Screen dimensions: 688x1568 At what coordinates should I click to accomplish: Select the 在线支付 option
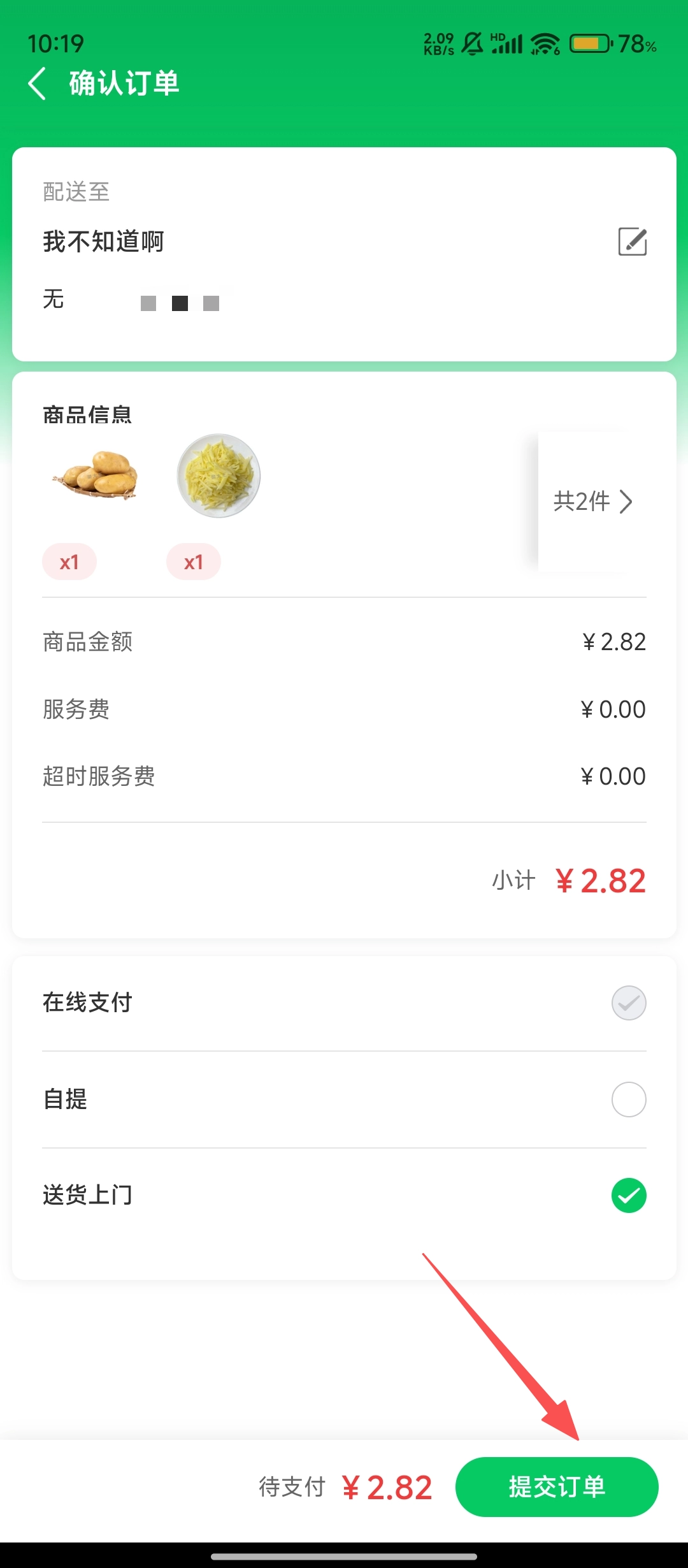point(628,1003)
